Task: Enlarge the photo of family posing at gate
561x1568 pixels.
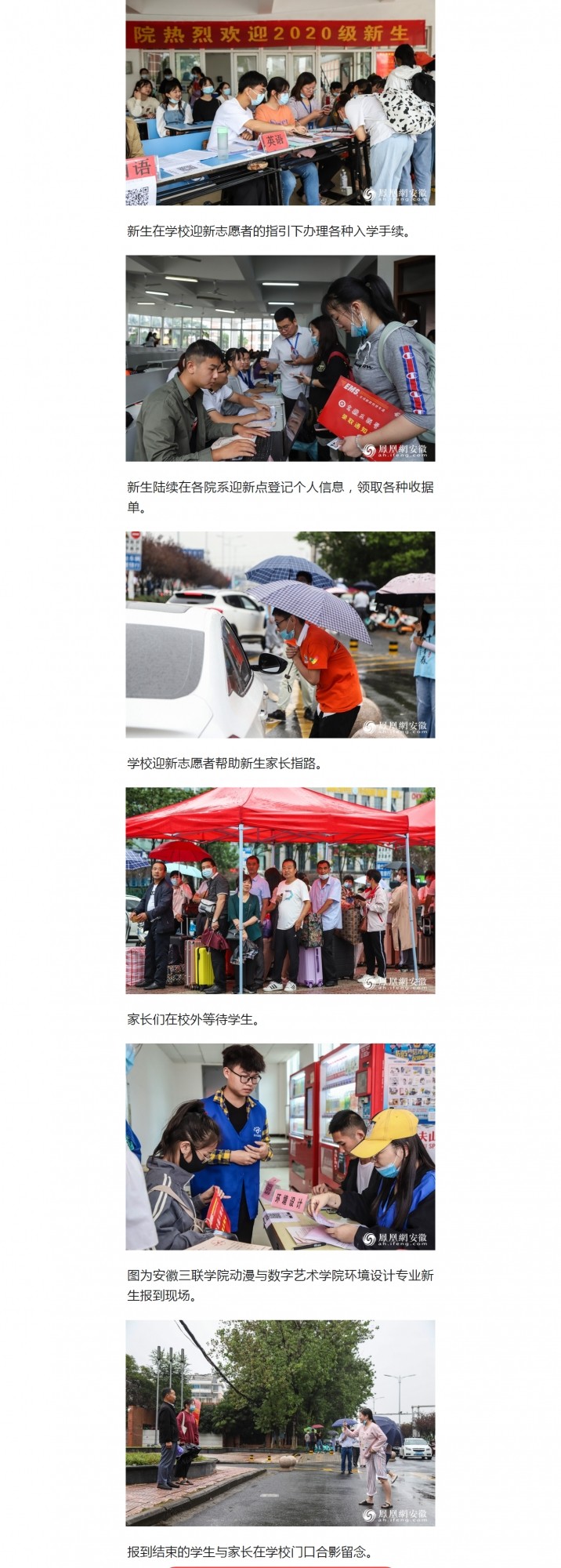Action: tap(280, 1422)
